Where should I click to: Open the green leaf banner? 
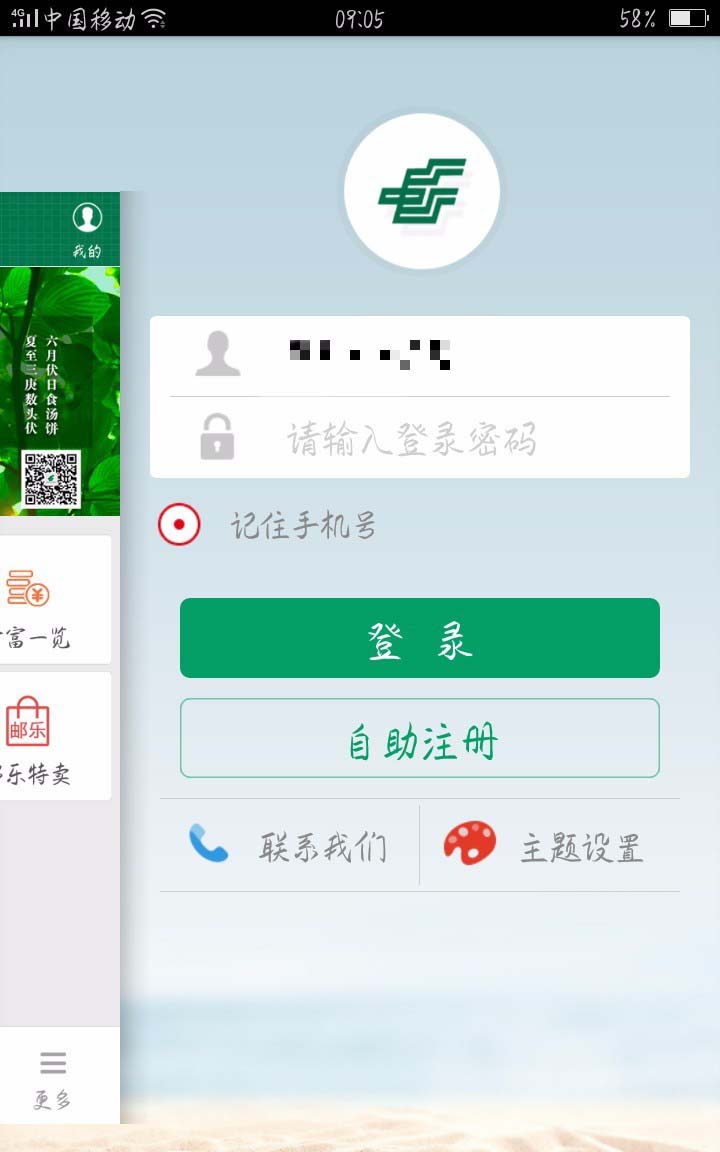coord(58,390)
